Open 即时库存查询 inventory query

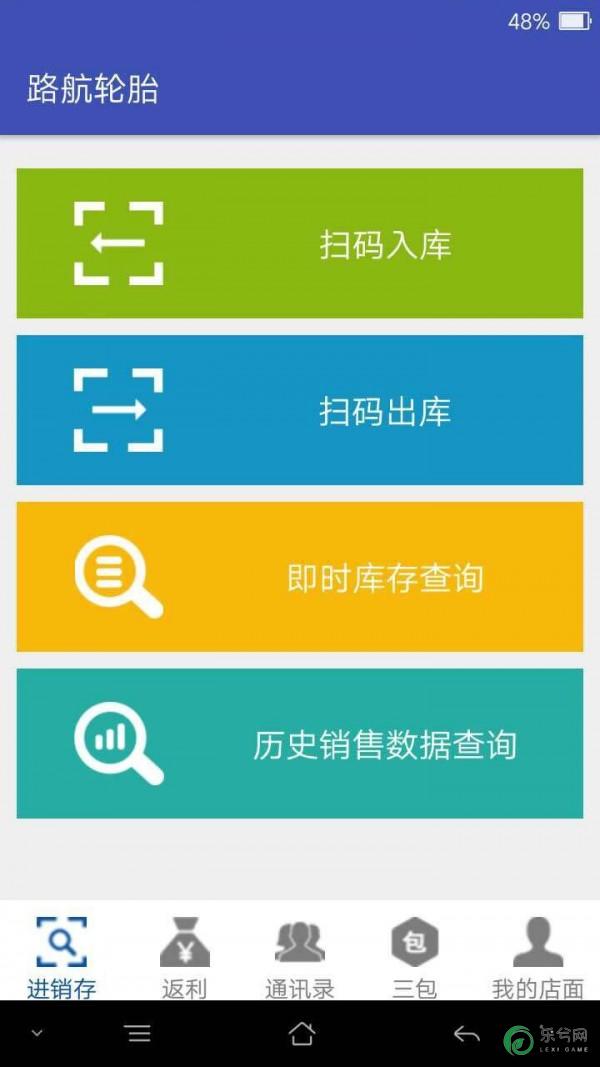(299, 576)
